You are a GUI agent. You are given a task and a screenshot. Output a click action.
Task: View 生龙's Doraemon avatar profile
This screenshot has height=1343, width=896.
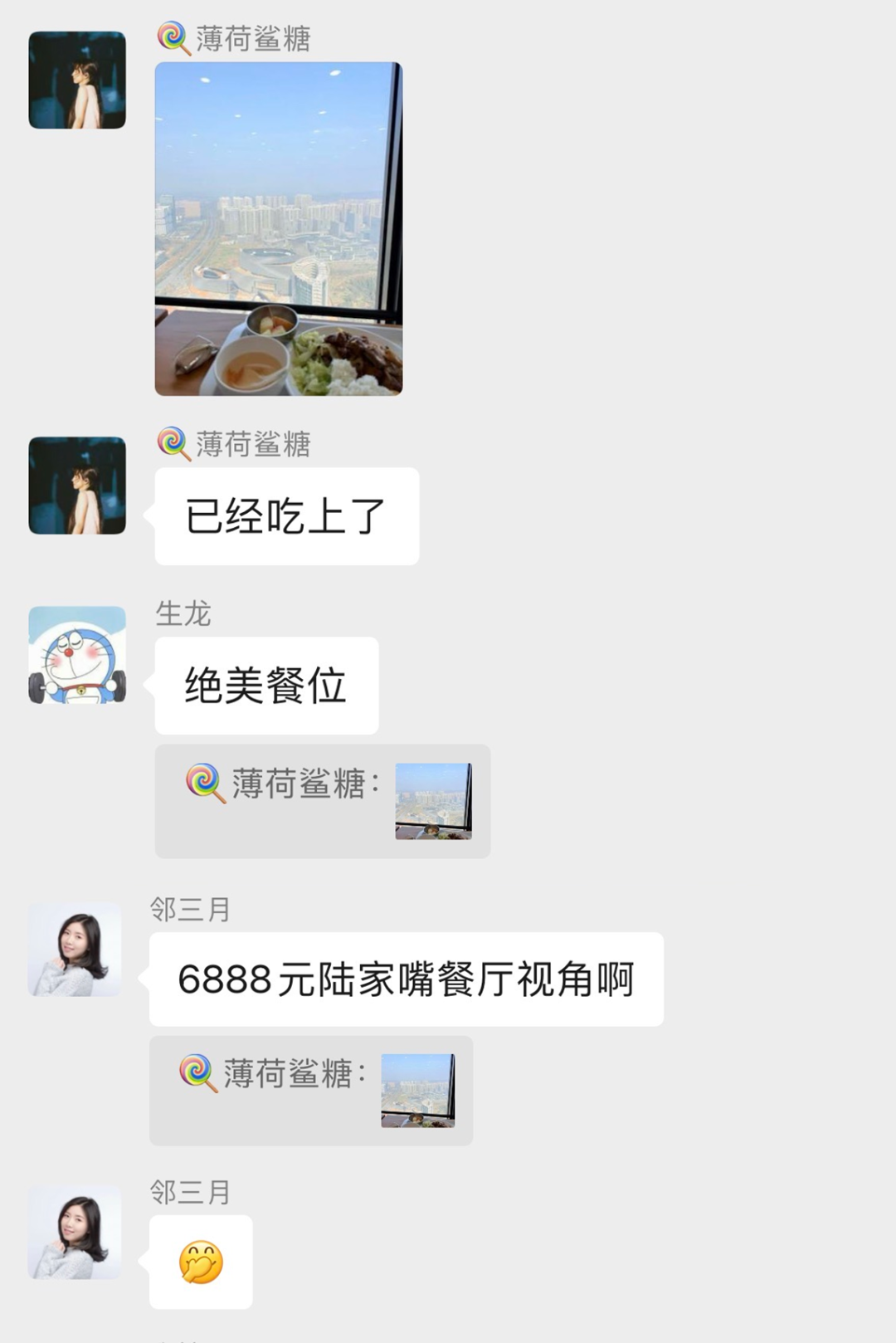coord(77,655)
